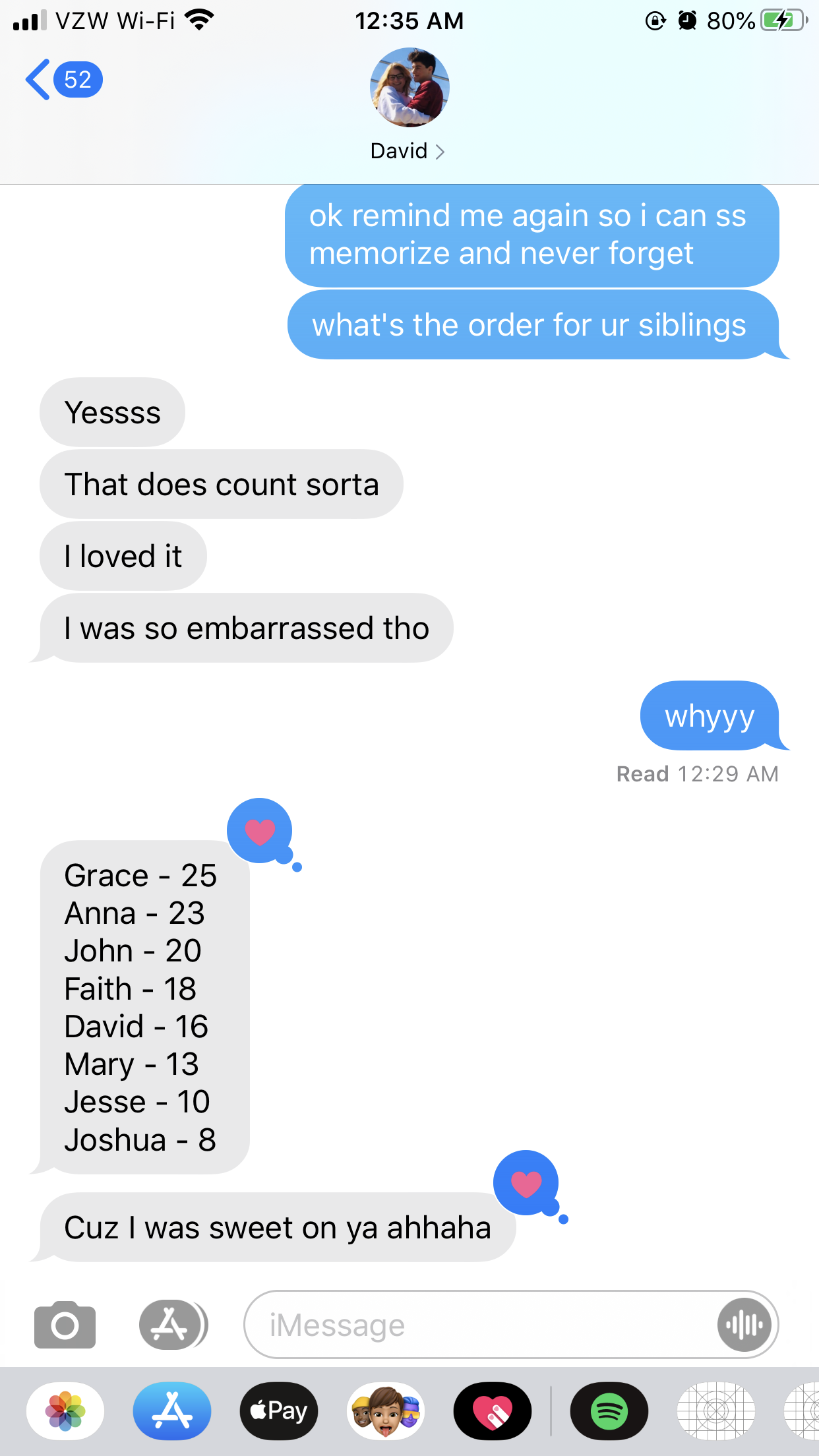Record an audio message
This screenshot has height=1456, width=819.
point(744,1324)
